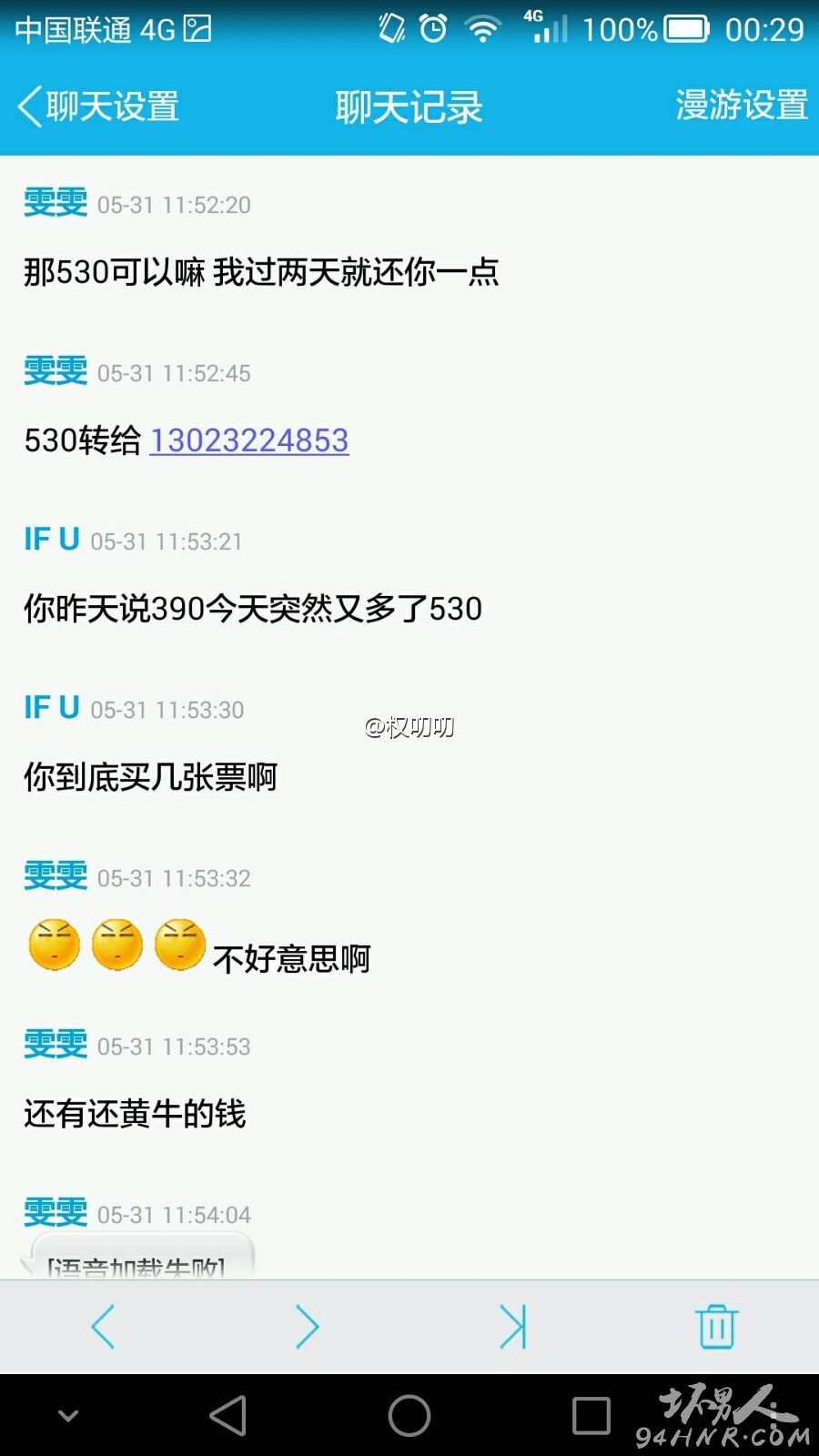Screen dimensions: 819x1456
Task: Go back to 聊天设置
Action: click(98, 106)
